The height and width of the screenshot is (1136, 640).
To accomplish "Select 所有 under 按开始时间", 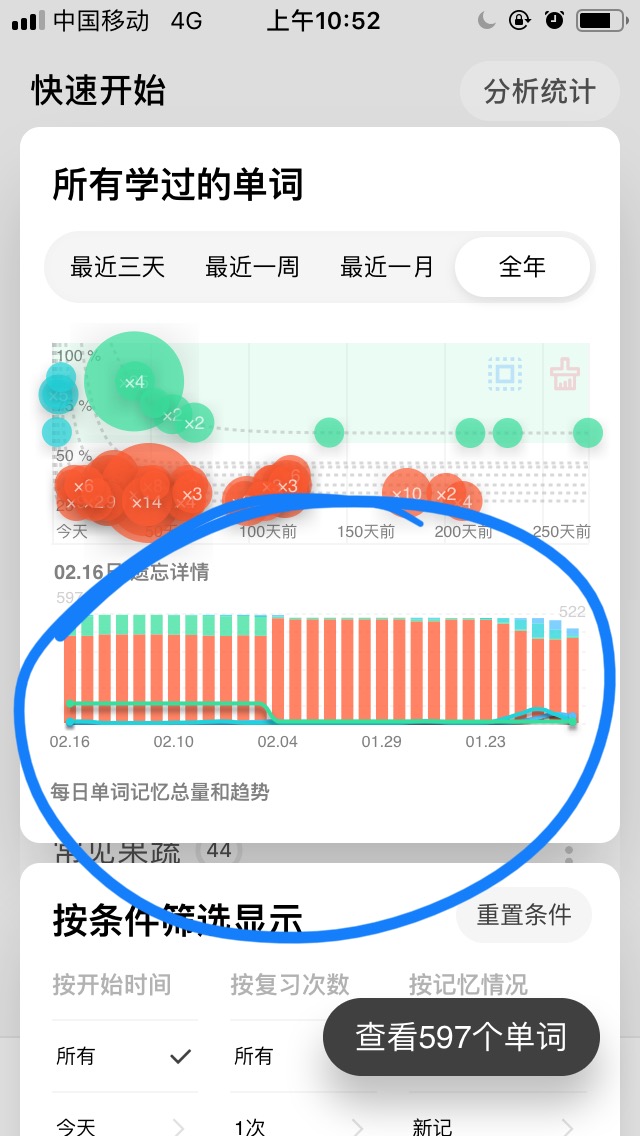I will 125,1056.
